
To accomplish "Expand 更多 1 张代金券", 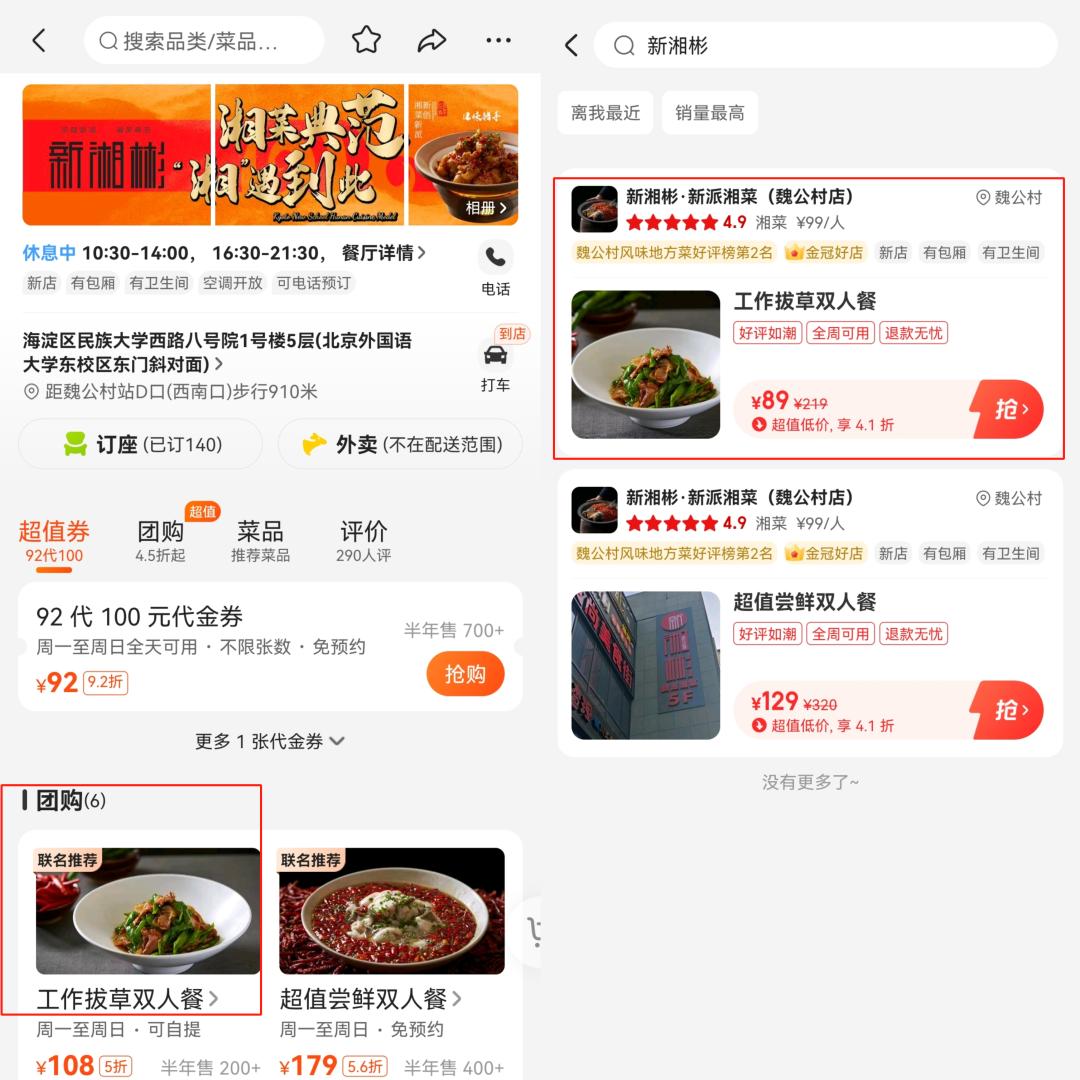I will (270, 741).
